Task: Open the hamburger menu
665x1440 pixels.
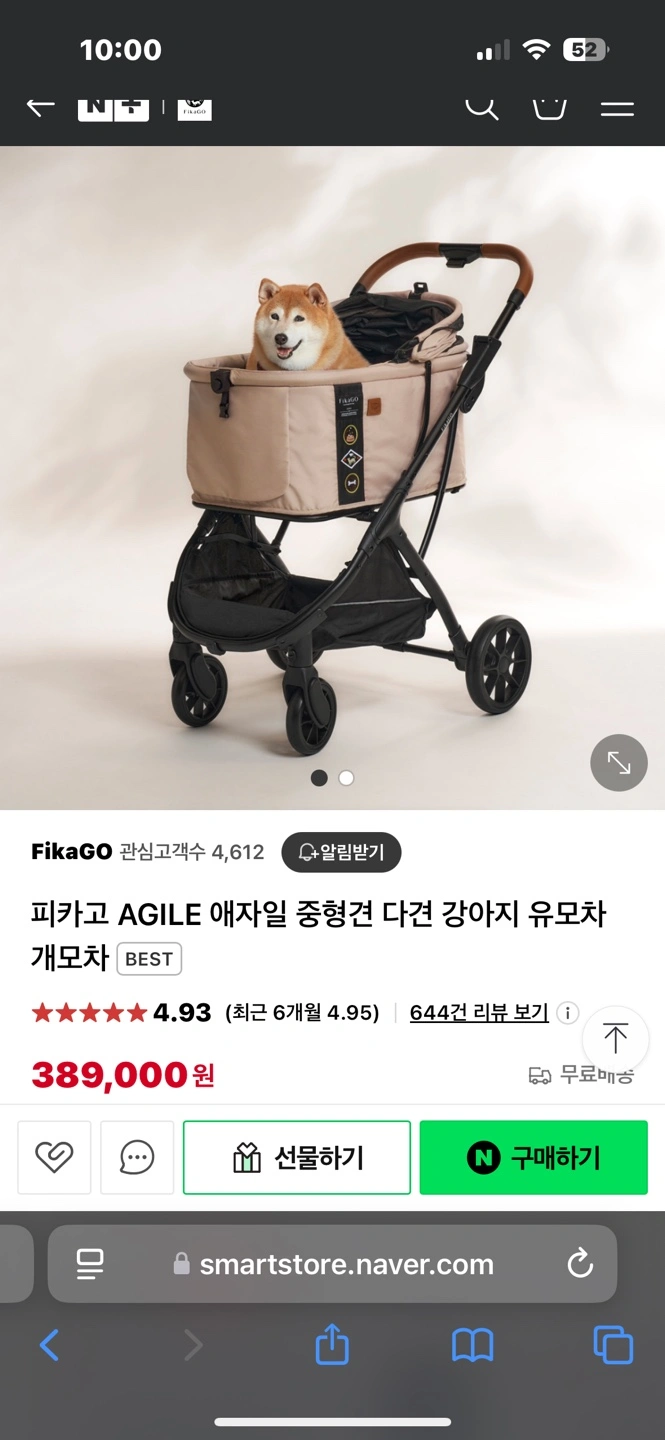Action: coord(617,107)
